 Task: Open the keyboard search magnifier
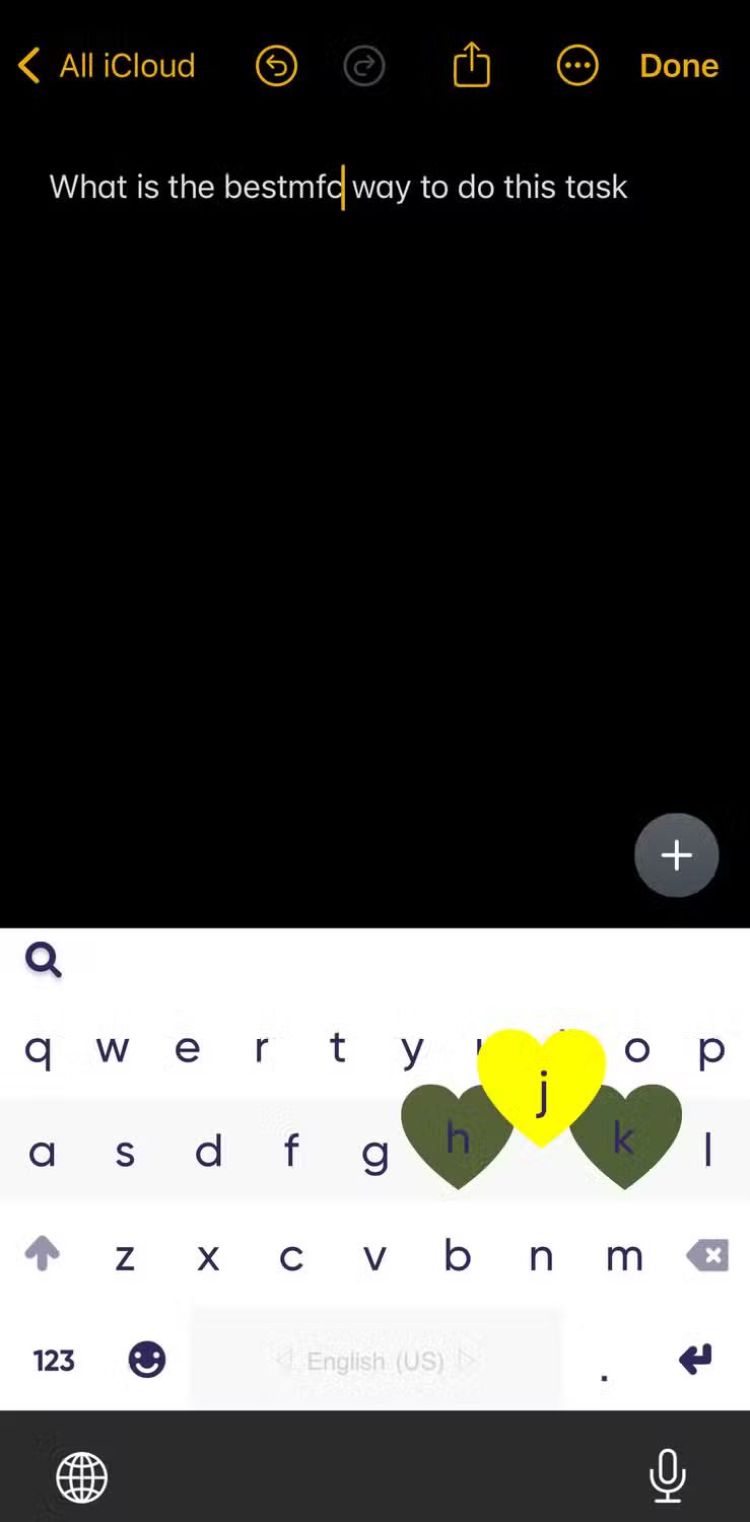pyautogui.click(x=43, y=960)
